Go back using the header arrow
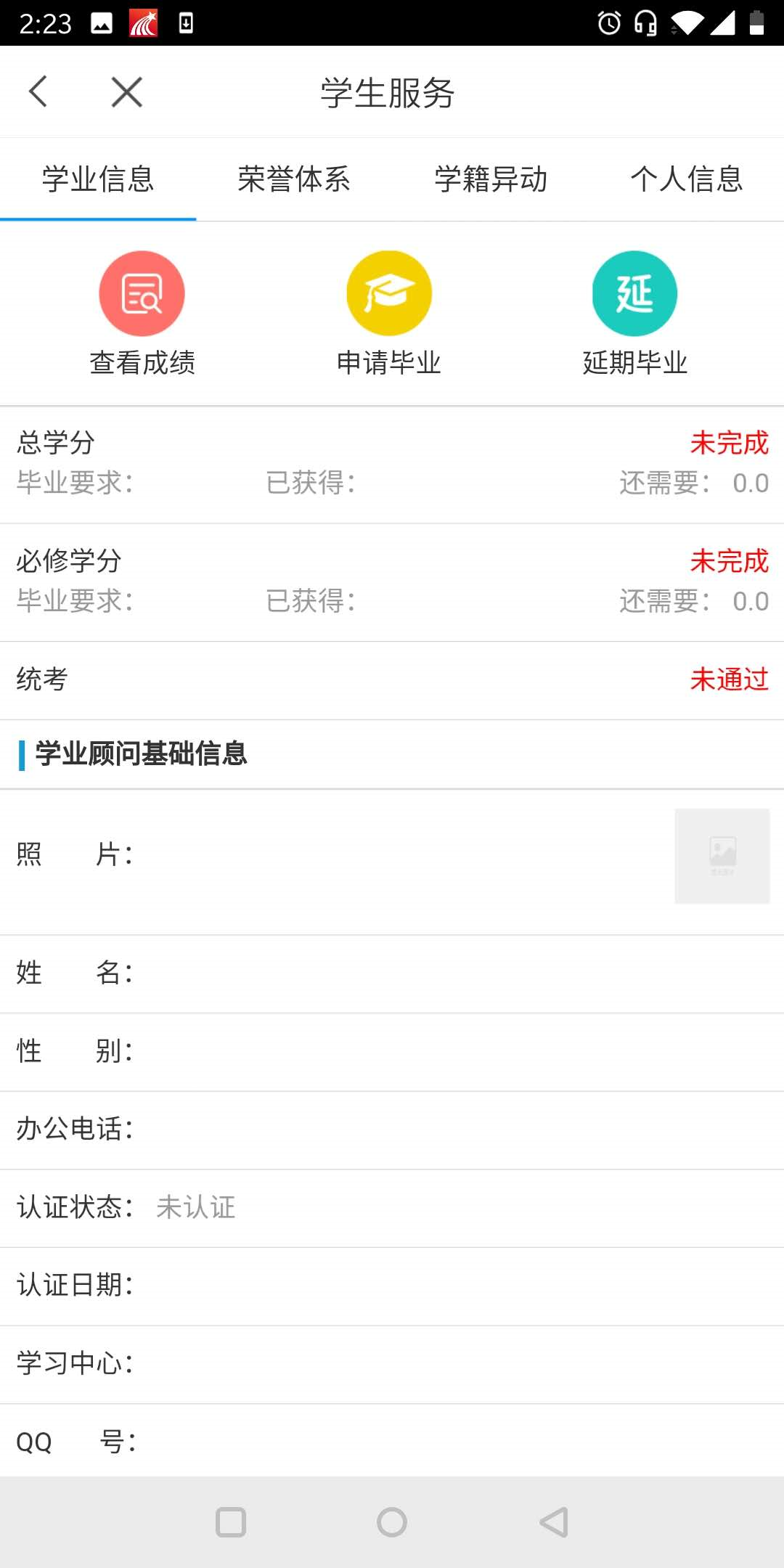This screenshot has width=784, height=1568. pos(38,92)
